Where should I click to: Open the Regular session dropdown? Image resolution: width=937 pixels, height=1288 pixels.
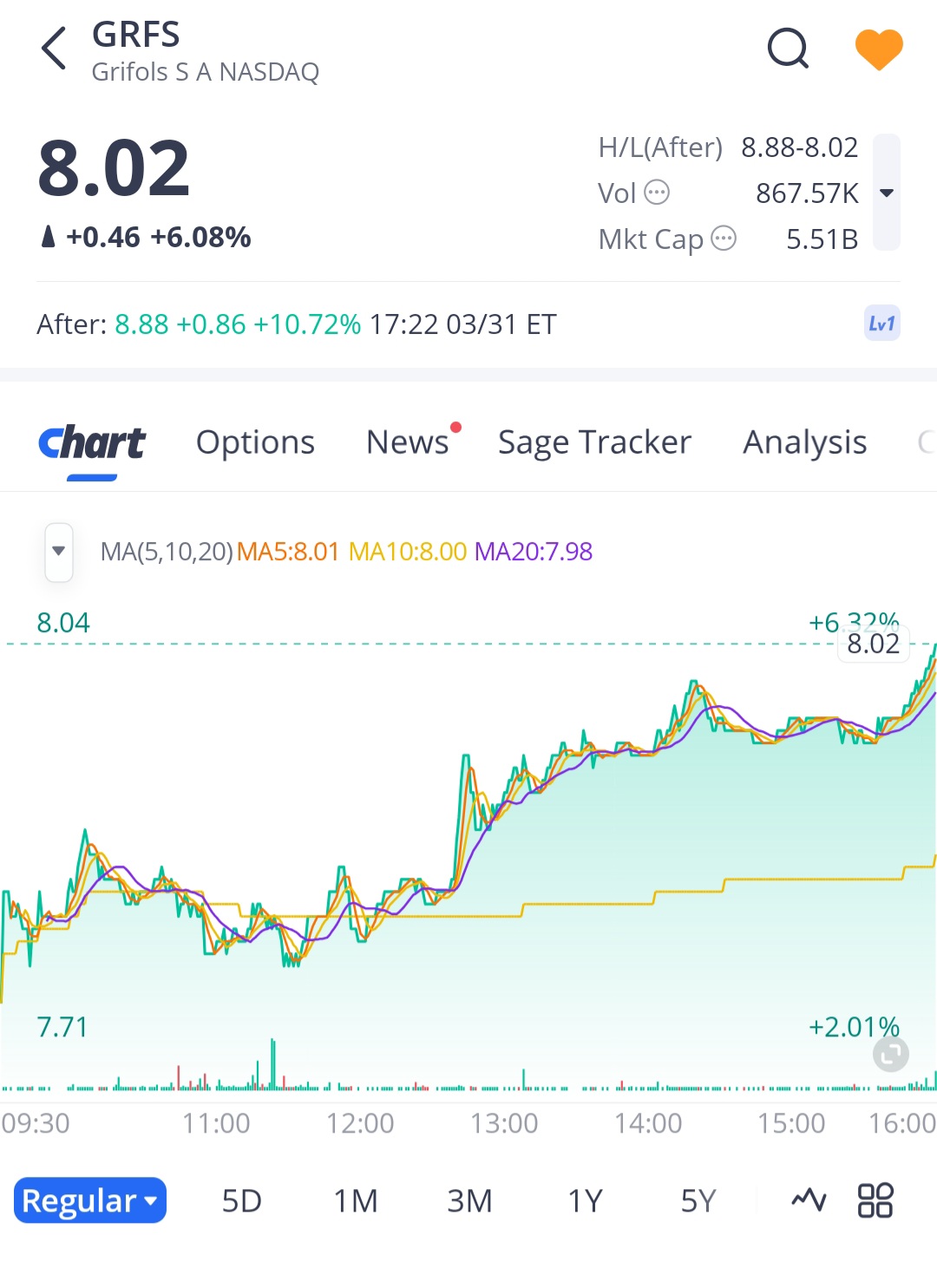tap(90, 1200)
